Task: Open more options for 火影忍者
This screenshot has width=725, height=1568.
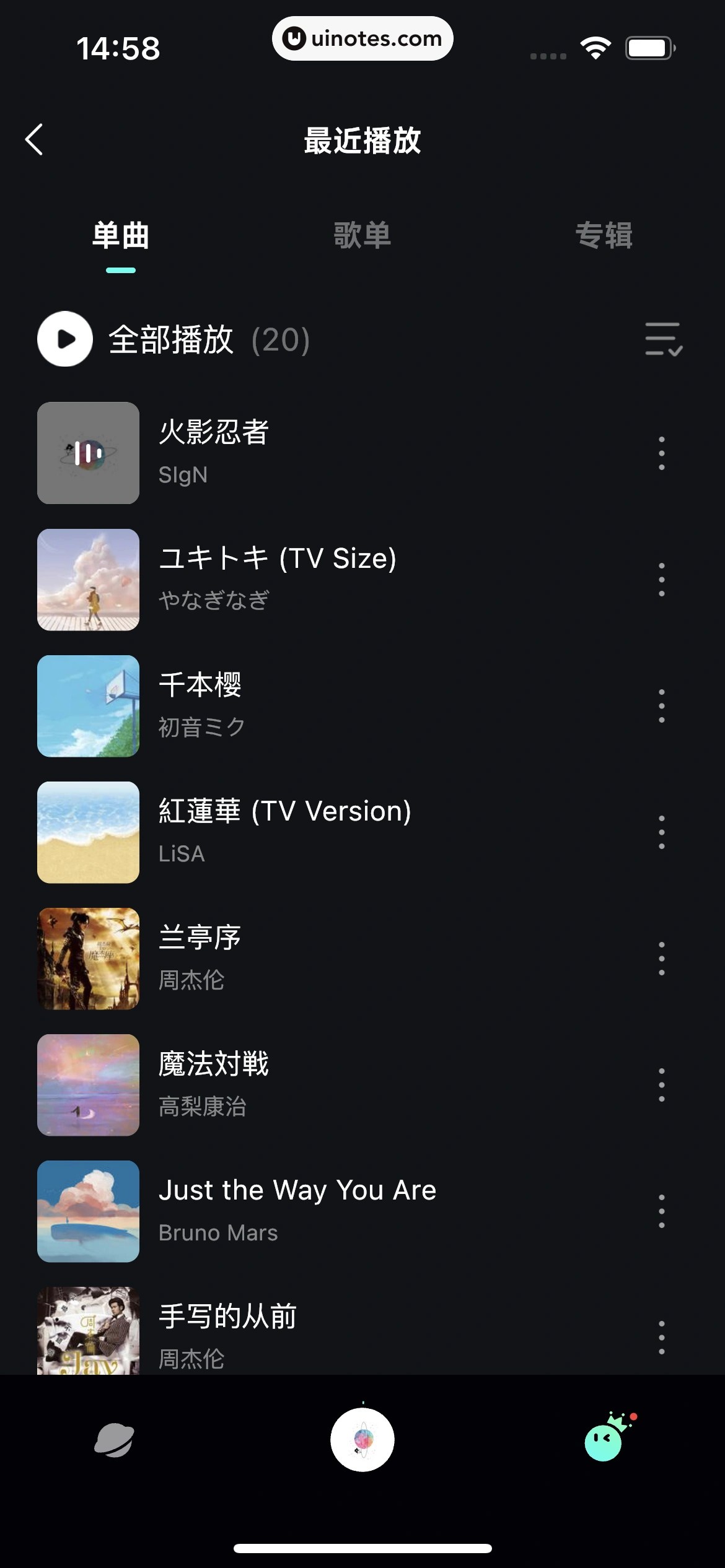Action: point(661,453)
